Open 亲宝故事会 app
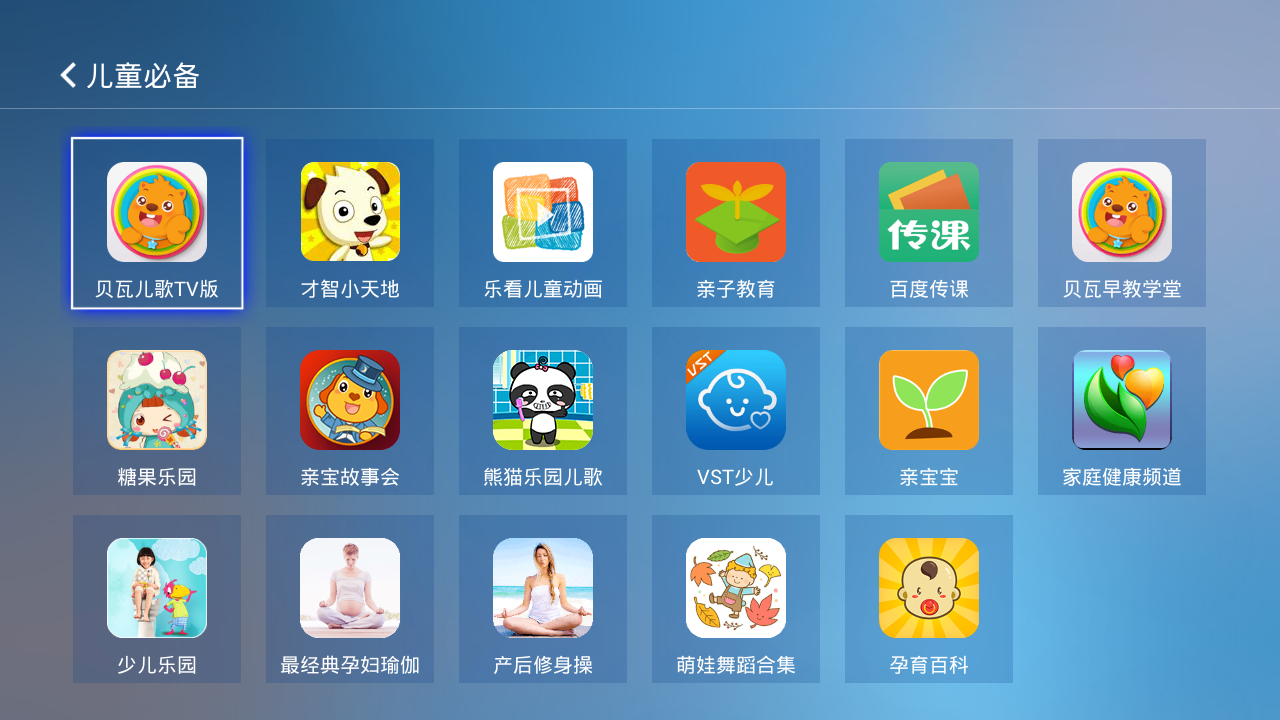The width and height of the screenshot is (1280, 720). click(350, 411)
